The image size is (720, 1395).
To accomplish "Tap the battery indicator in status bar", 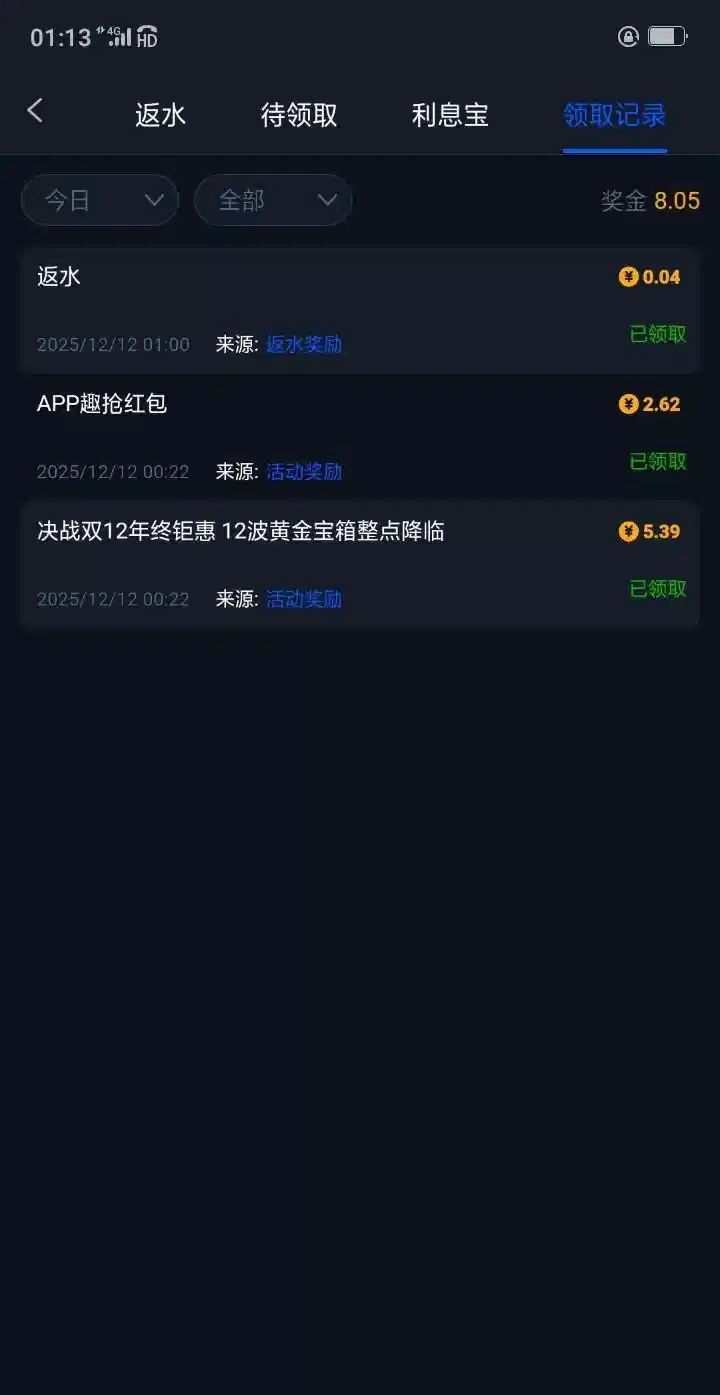I will tap(664, 36).
